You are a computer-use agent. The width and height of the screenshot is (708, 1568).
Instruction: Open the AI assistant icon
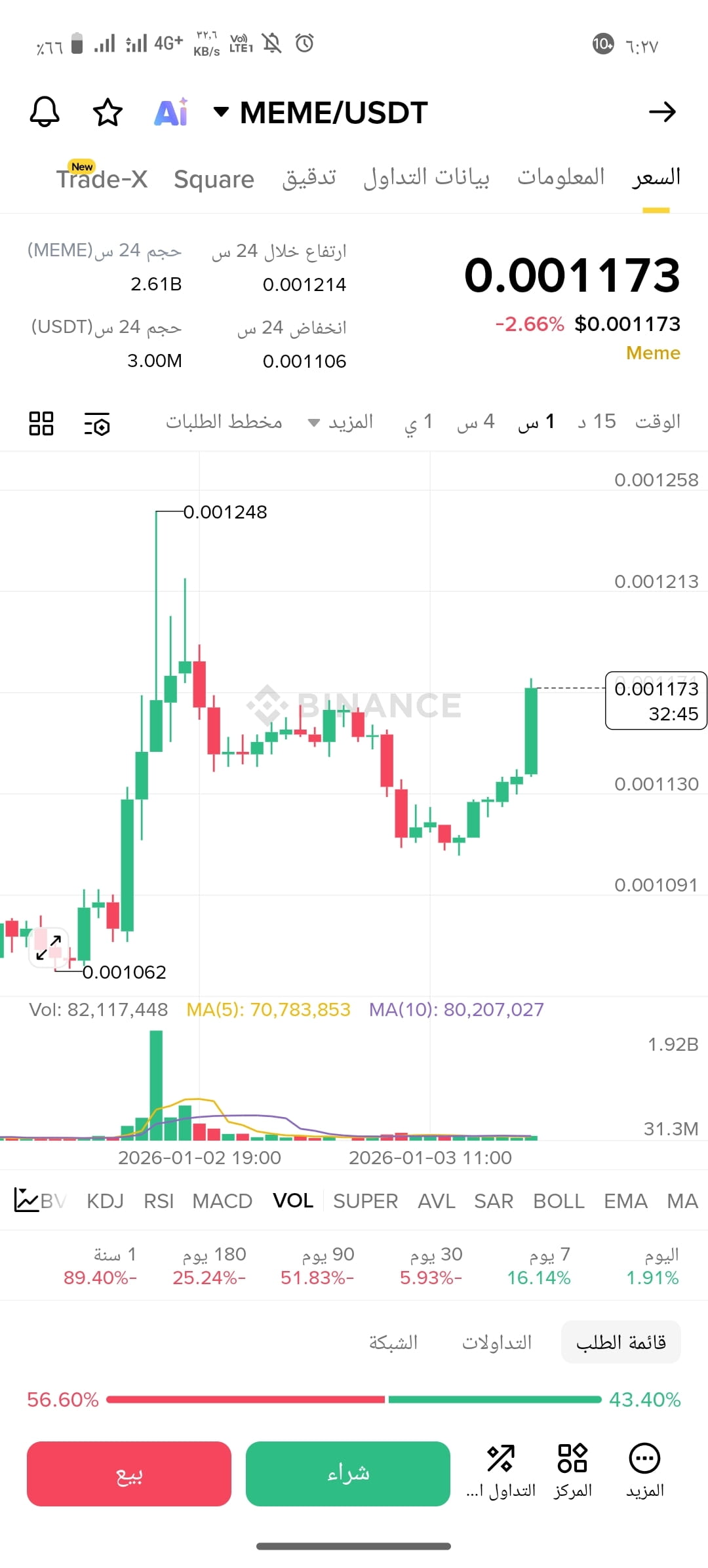point(171,112)
